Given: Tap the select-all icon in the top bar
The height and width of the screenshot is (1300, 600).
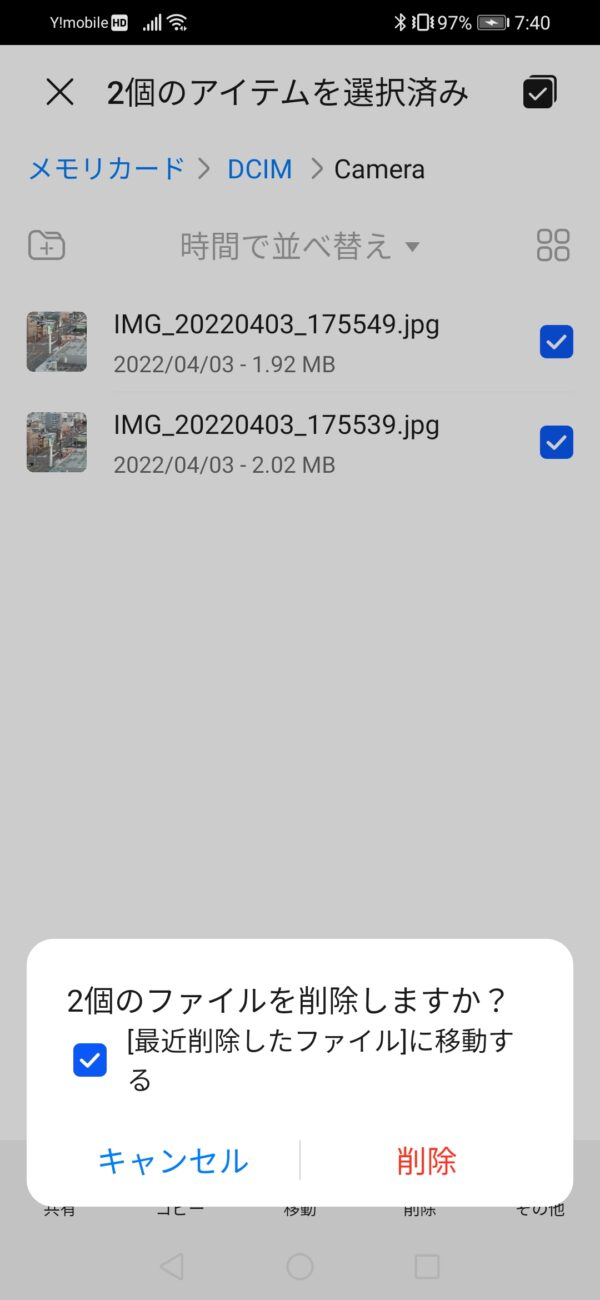Looking at the screenshot, I should click(539, 93).
